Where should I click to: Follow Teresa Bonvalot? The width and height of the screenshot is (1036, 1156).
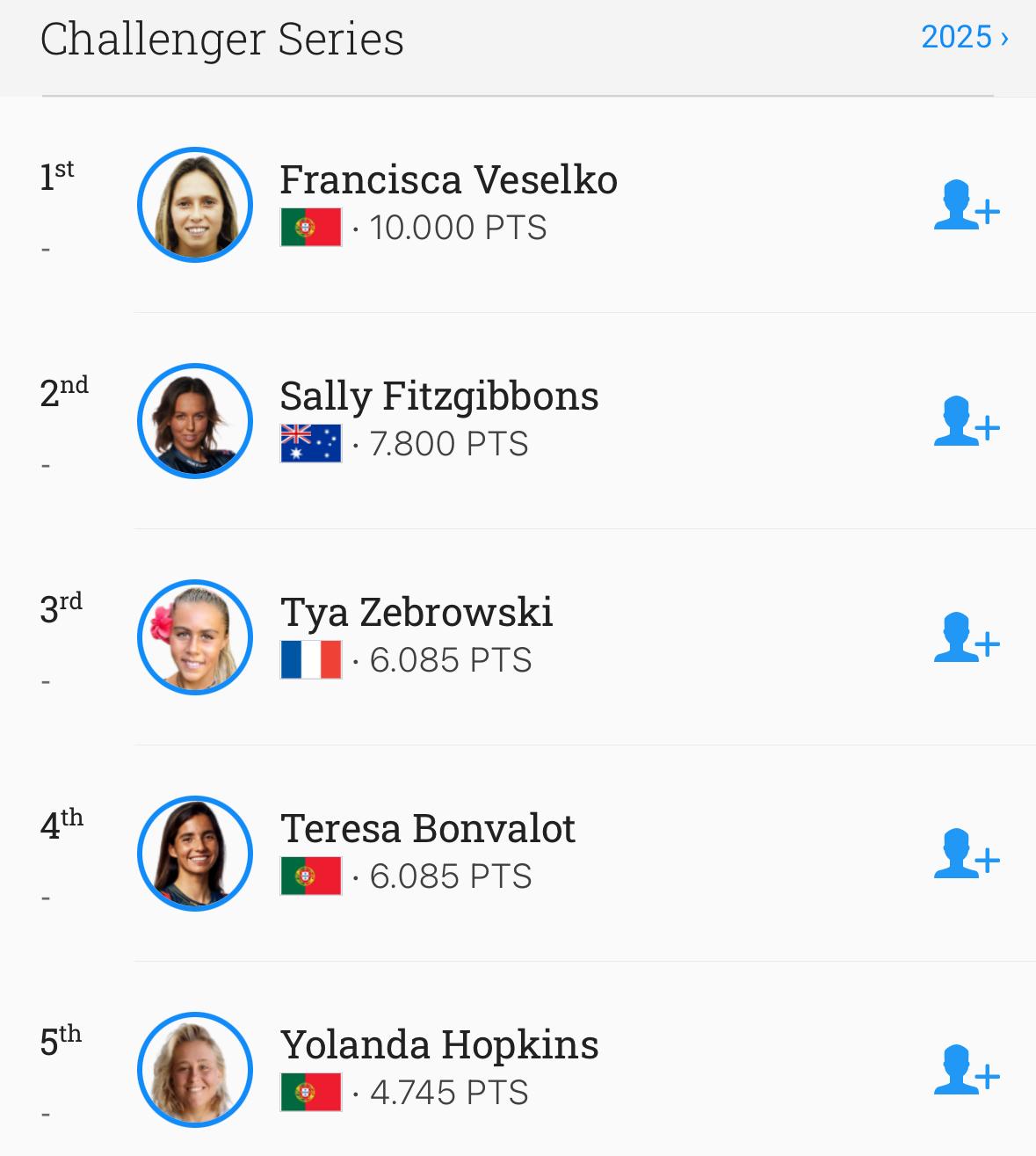click(967, 854)
